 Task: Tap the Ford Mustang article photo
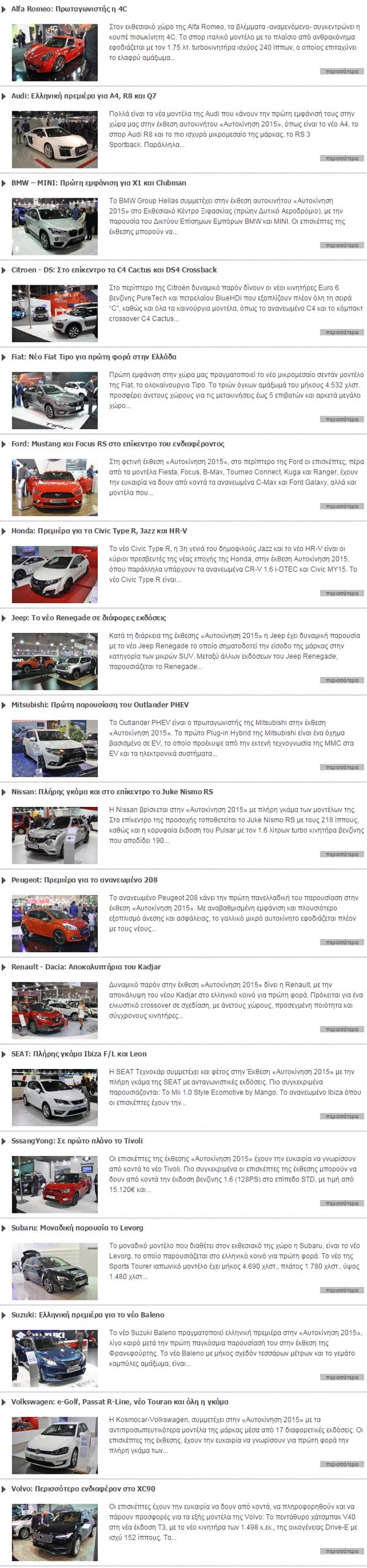pos(54,487)
